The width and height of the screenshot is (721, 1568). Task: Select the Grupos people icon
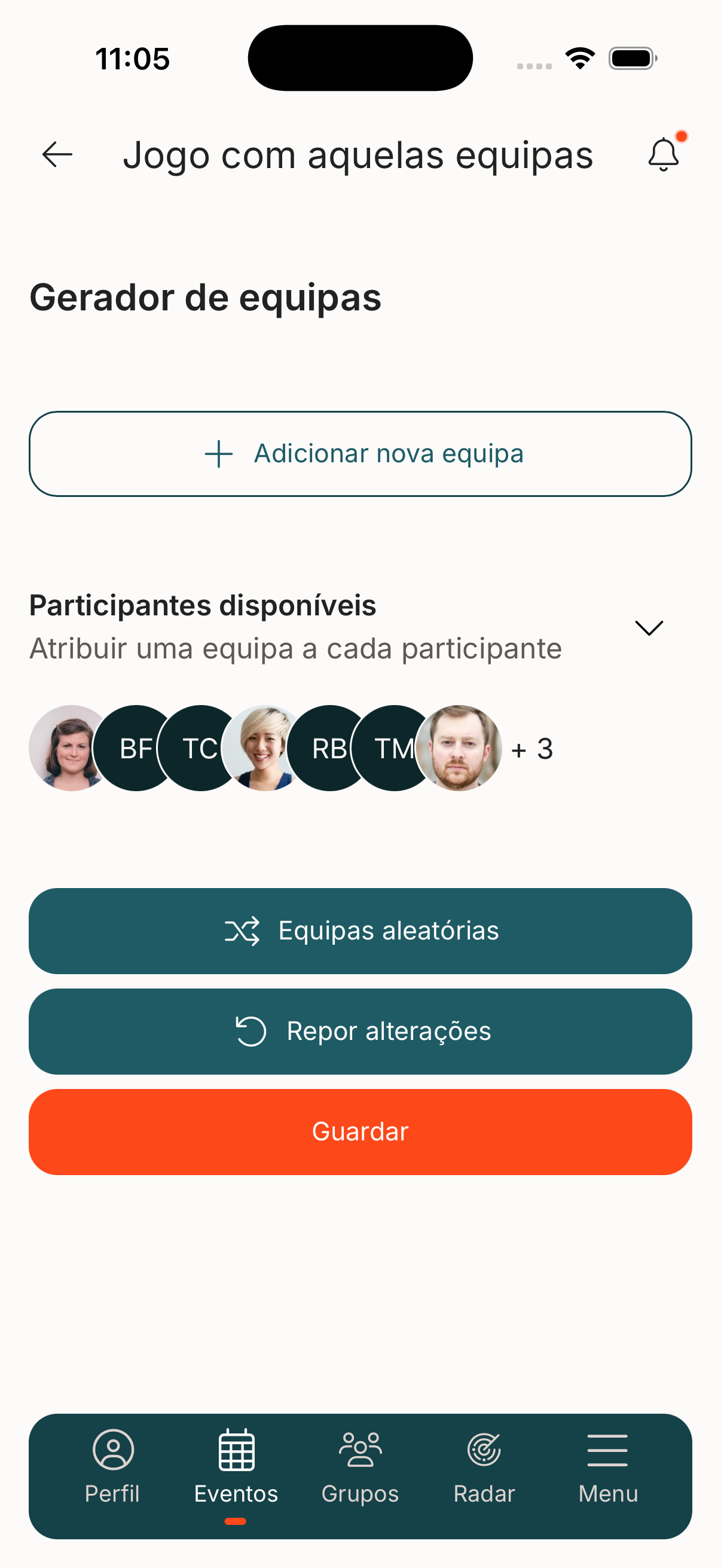(x=360, y=1451)
